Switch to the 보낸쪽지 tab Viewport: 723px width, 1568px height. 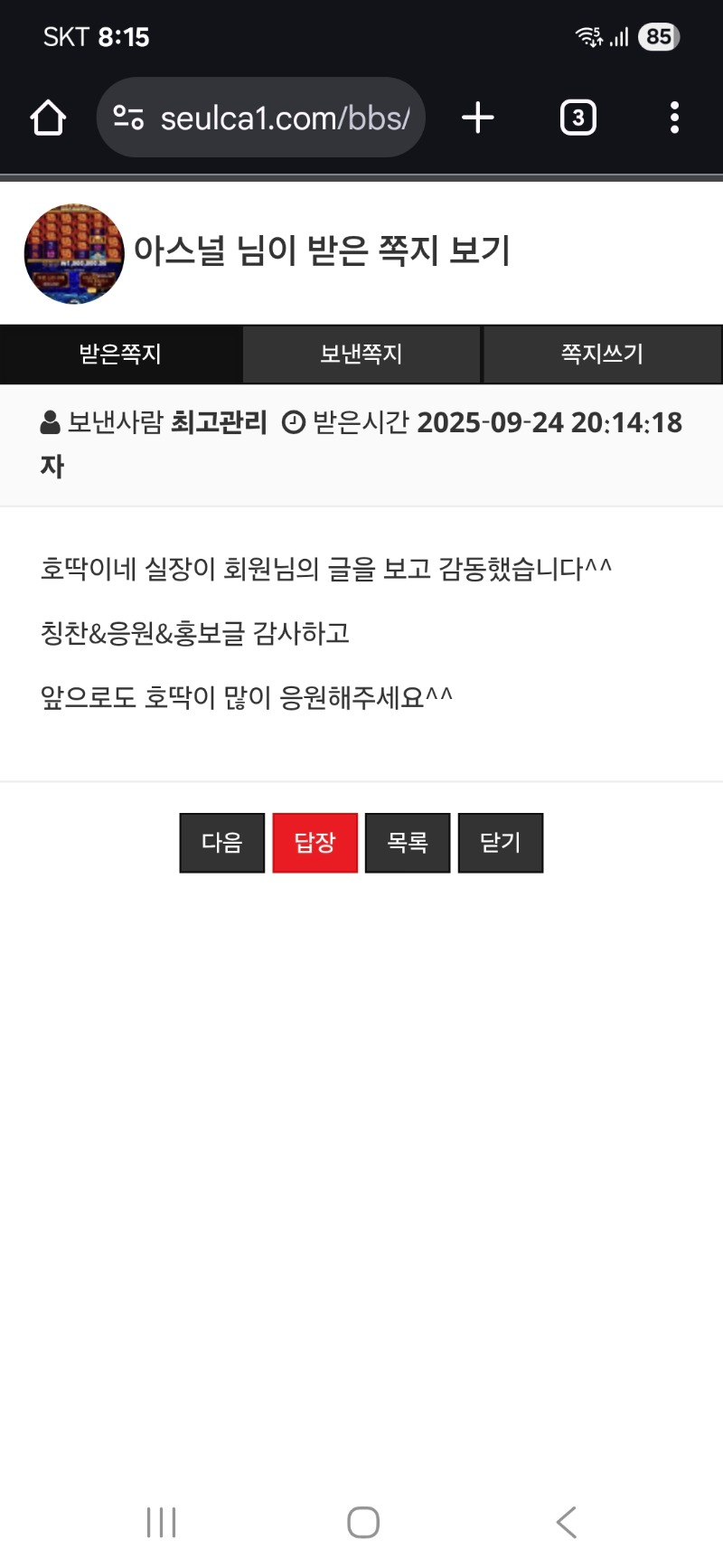pos(361,354)
